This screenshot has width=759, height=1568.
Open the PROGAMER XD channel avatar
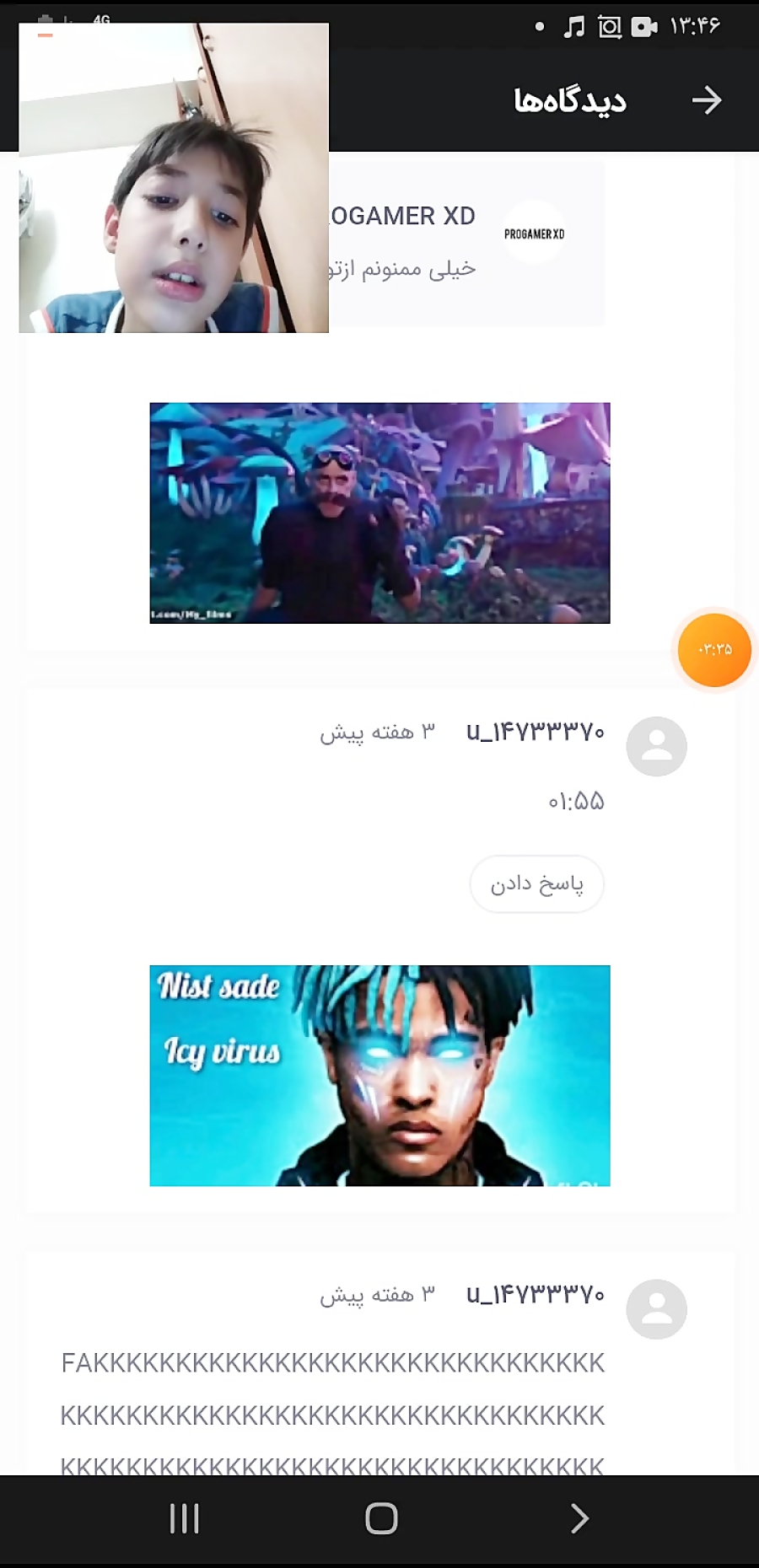pyautogui.click(x=534, y=234)
